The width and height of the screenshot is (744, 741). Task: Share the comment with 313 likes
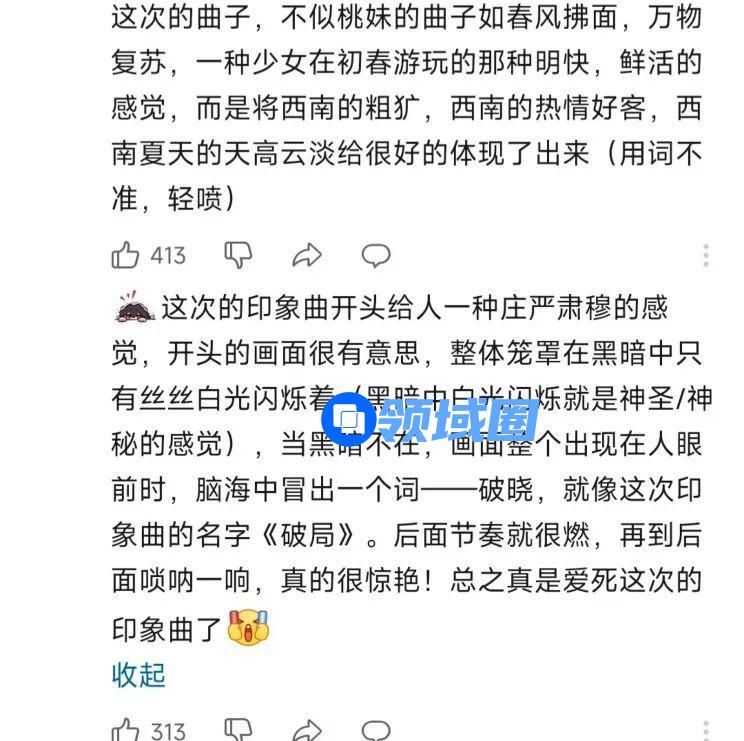(306, 730)
